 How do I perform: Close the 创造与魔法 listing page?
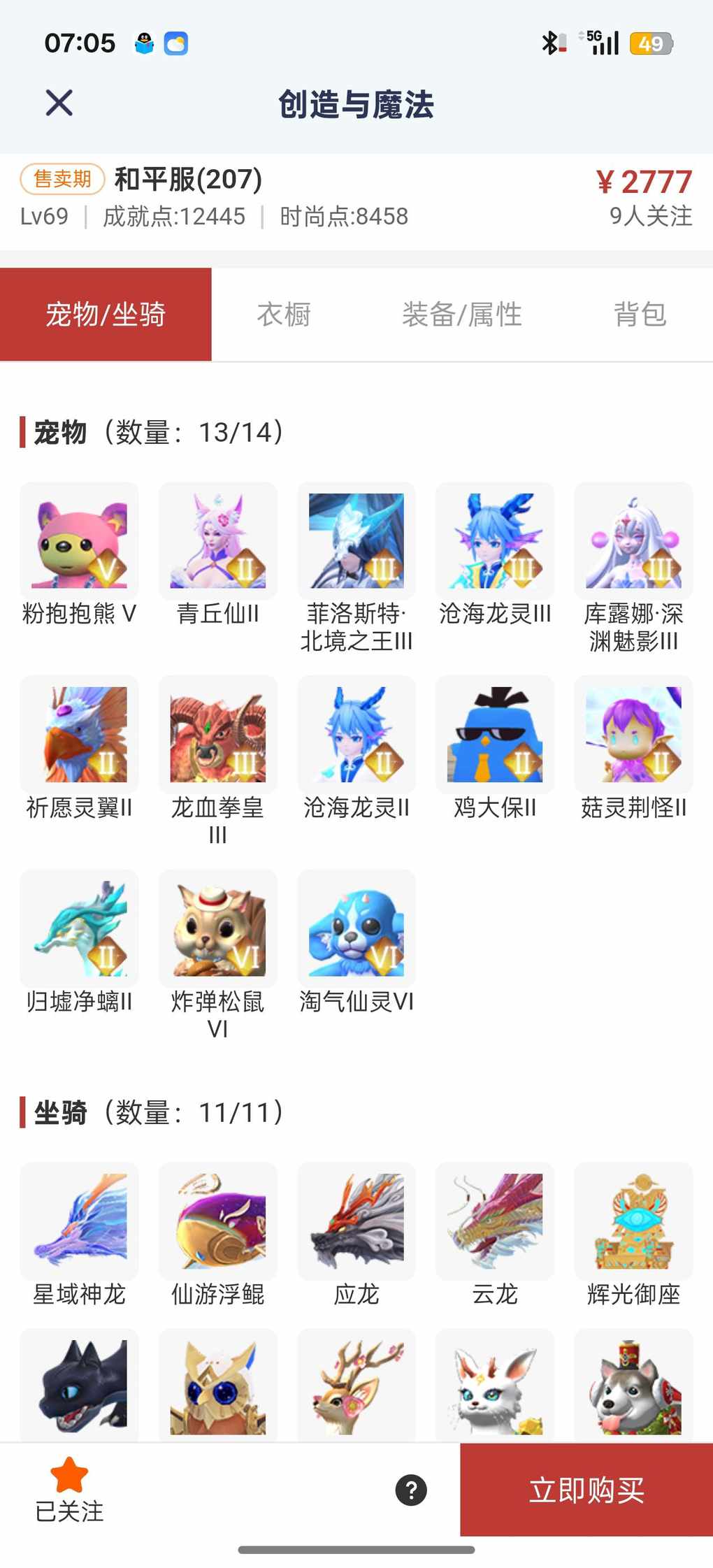pyautogui.click(x=59, y=103)
